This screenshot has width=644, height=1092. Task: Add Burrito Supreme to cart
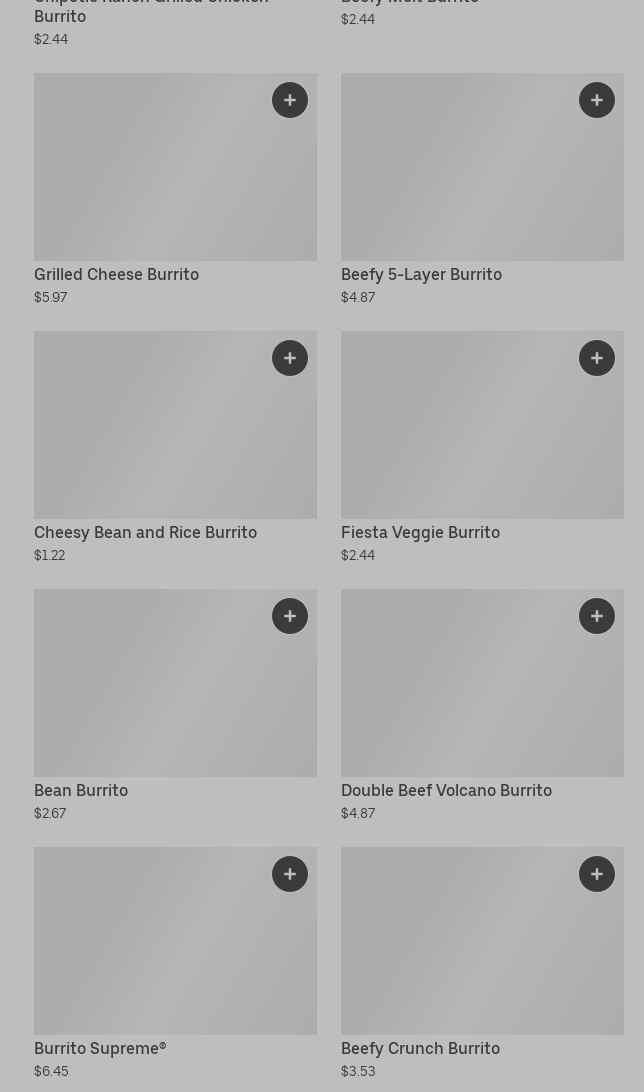[x=290, y=874]
